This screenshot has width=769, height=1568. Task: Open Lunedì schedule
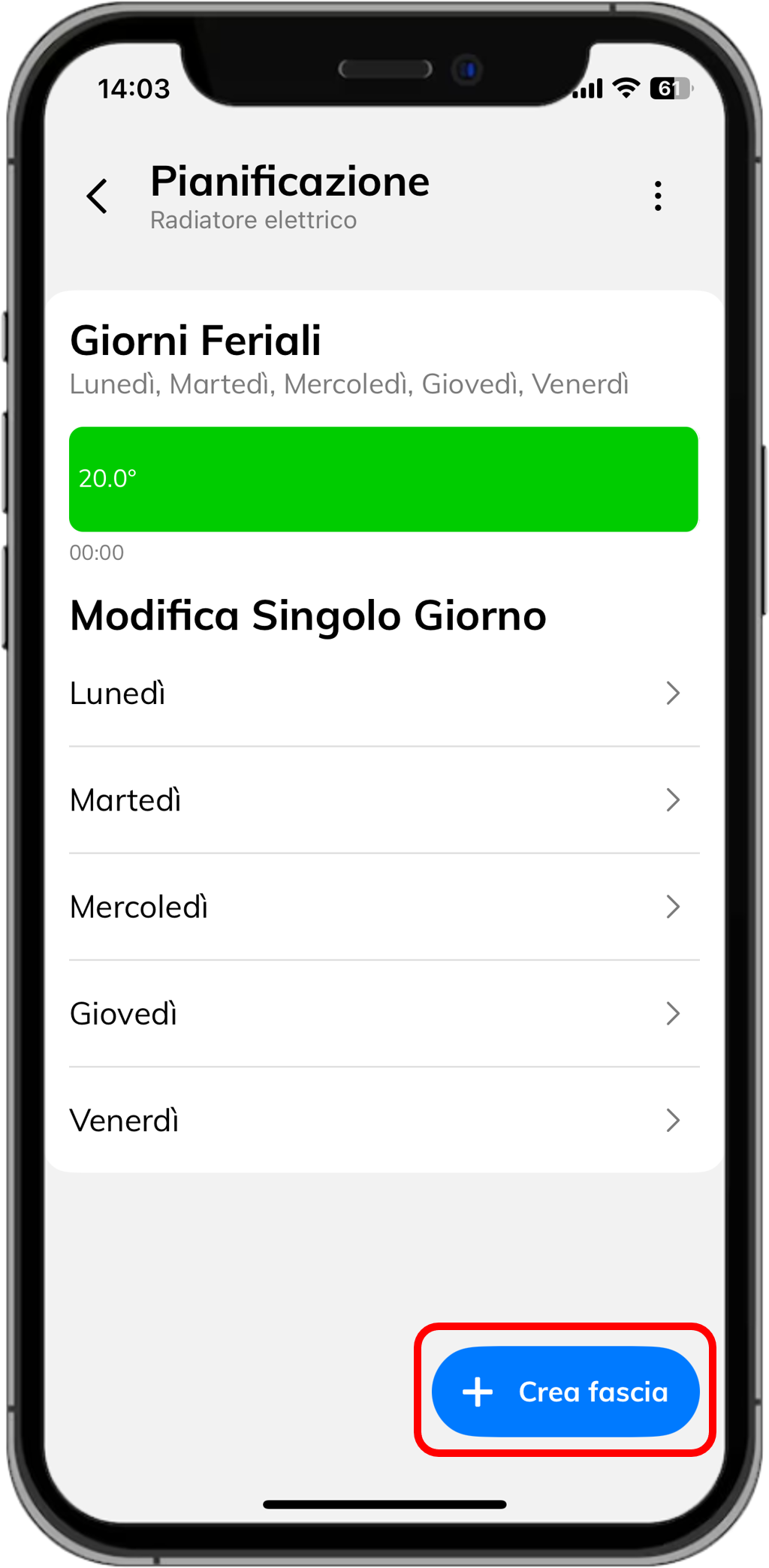click(x=384, y=694)
